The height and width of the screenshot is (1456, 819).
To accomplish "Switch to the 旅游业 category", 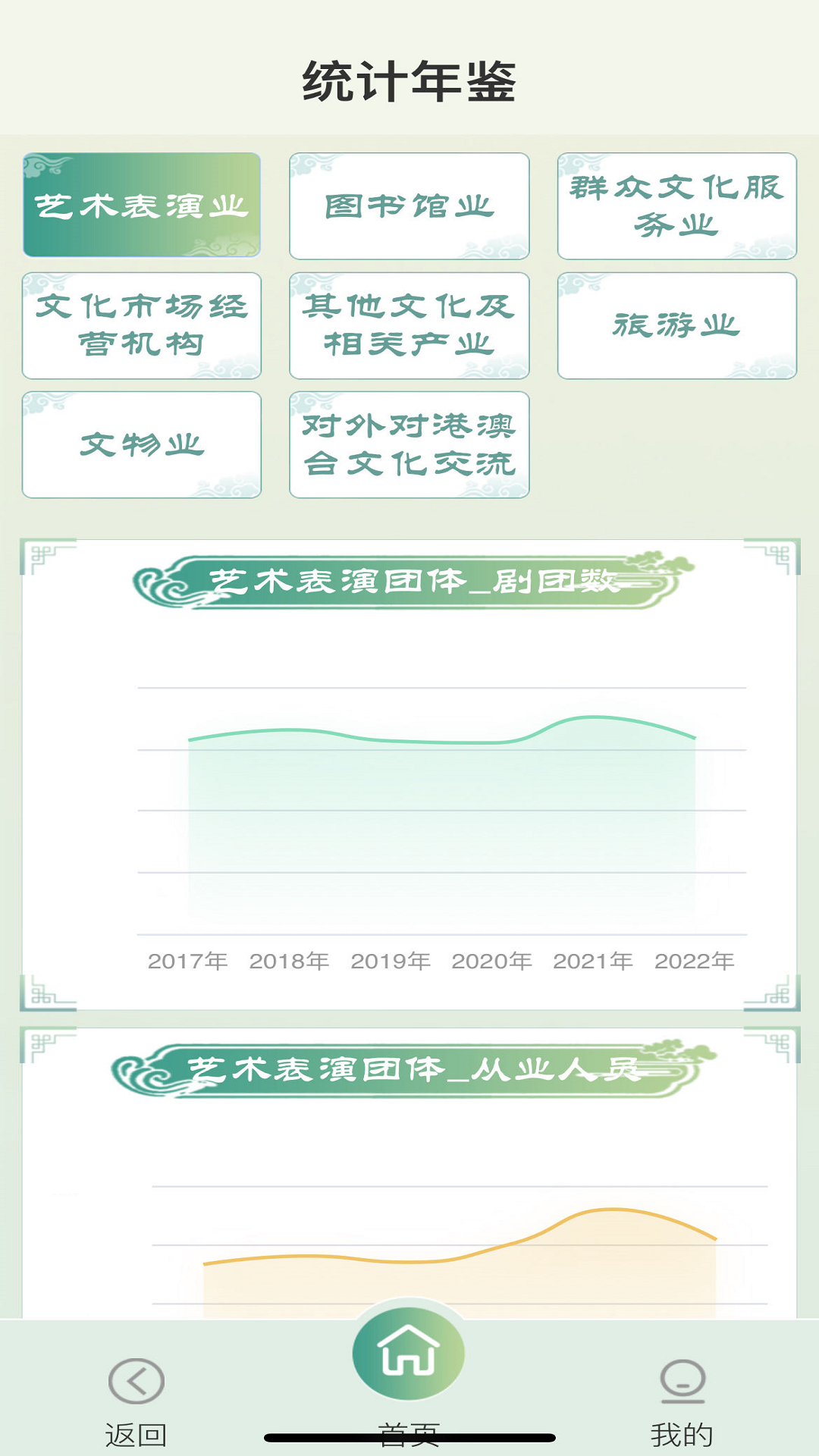I will pos(677,325).
